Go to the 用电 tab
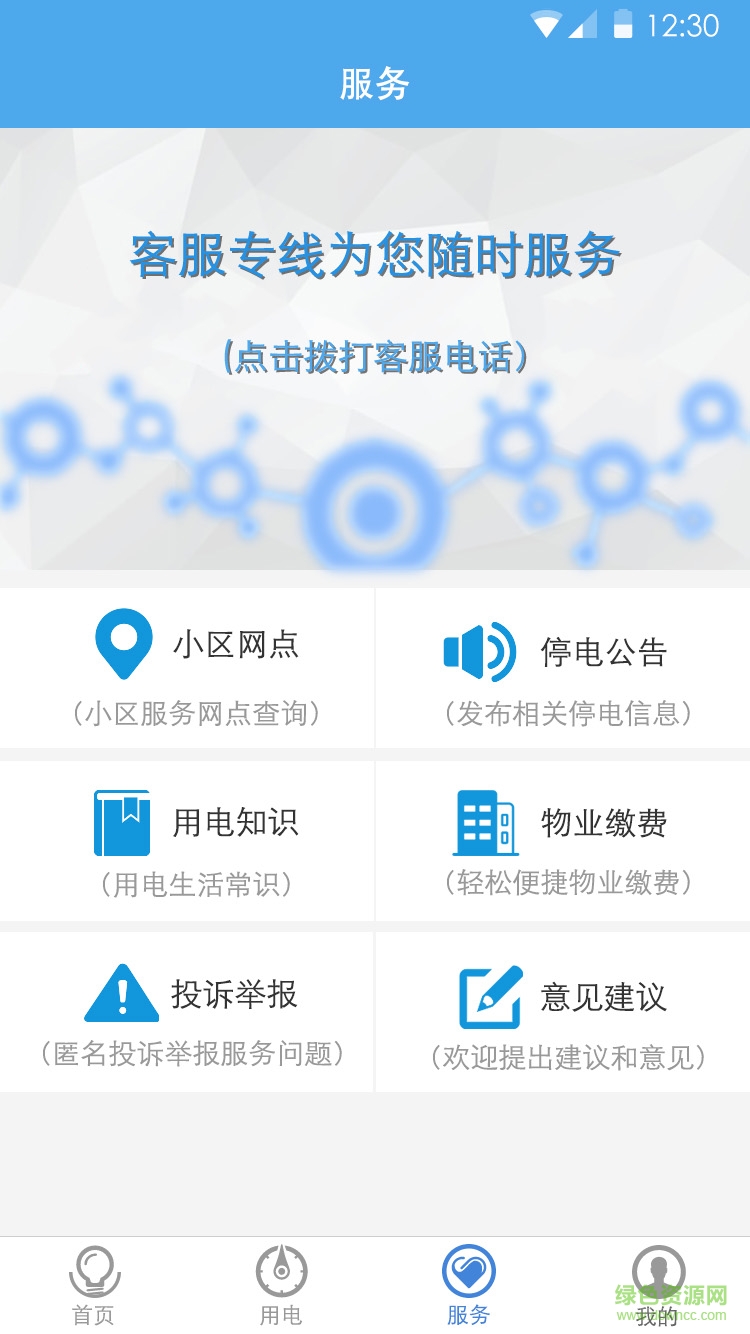The image size is (750, 1334). (281, 1286)
